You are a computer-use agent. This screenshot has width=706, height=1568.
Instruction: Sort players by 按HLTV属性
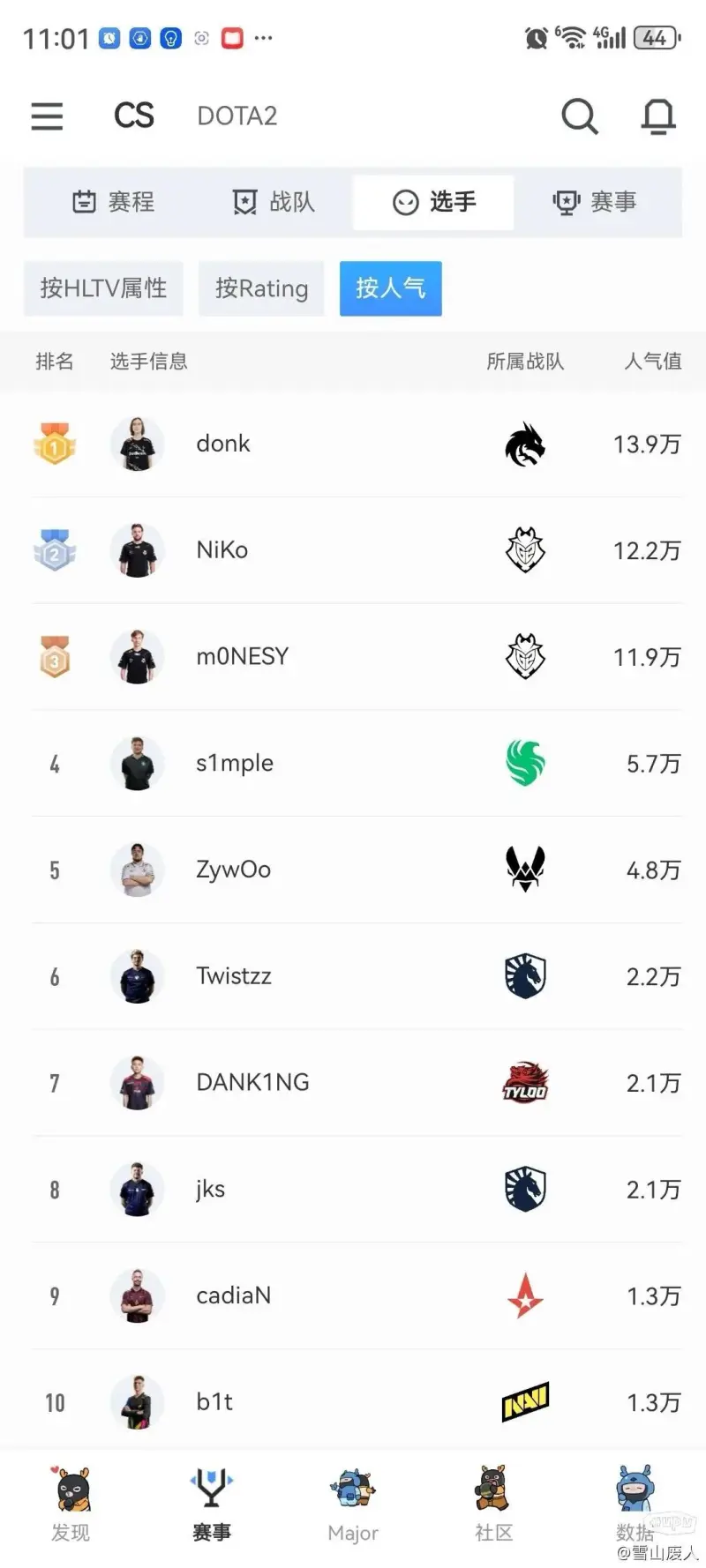pos(103,288)
